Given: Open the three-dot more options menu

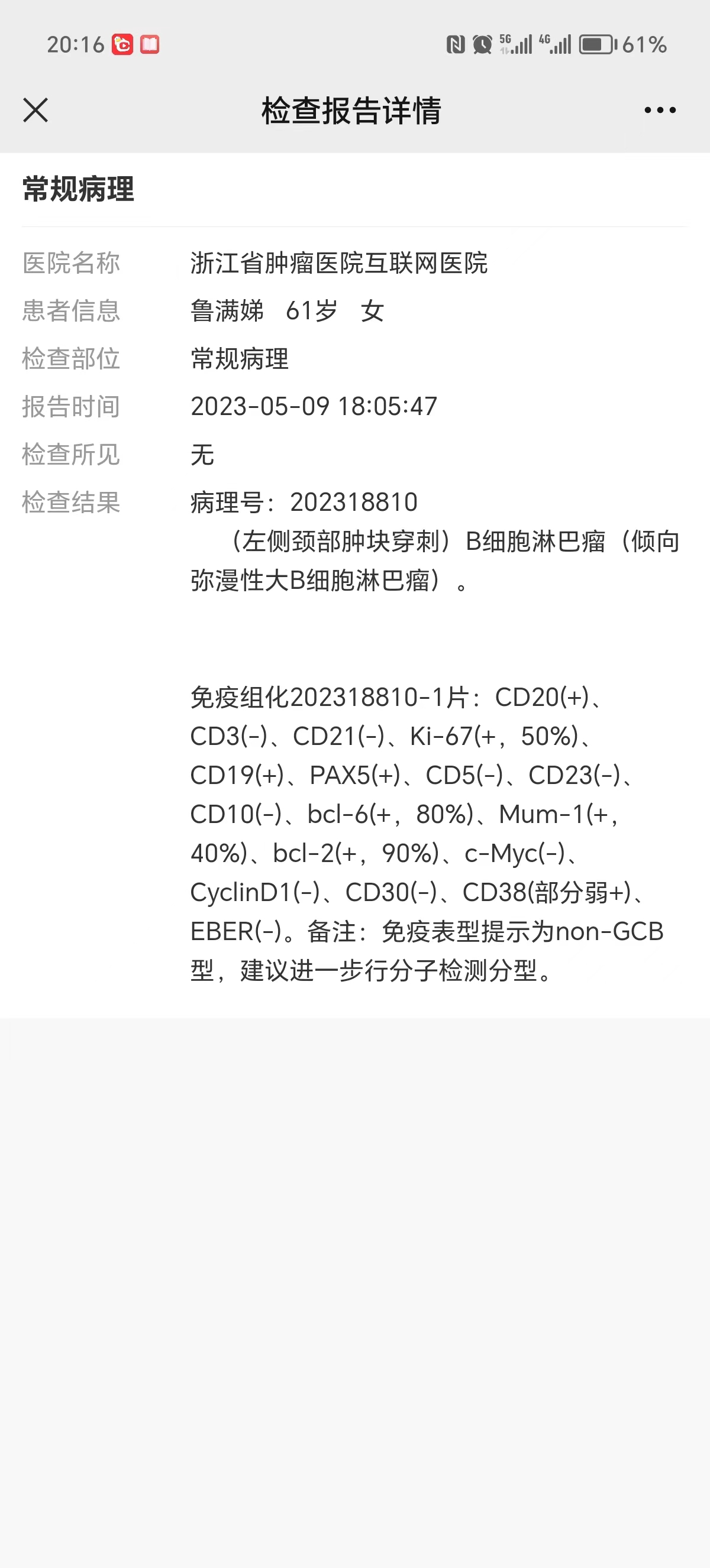Looking at the screenshot, I should tap(660, 110).
